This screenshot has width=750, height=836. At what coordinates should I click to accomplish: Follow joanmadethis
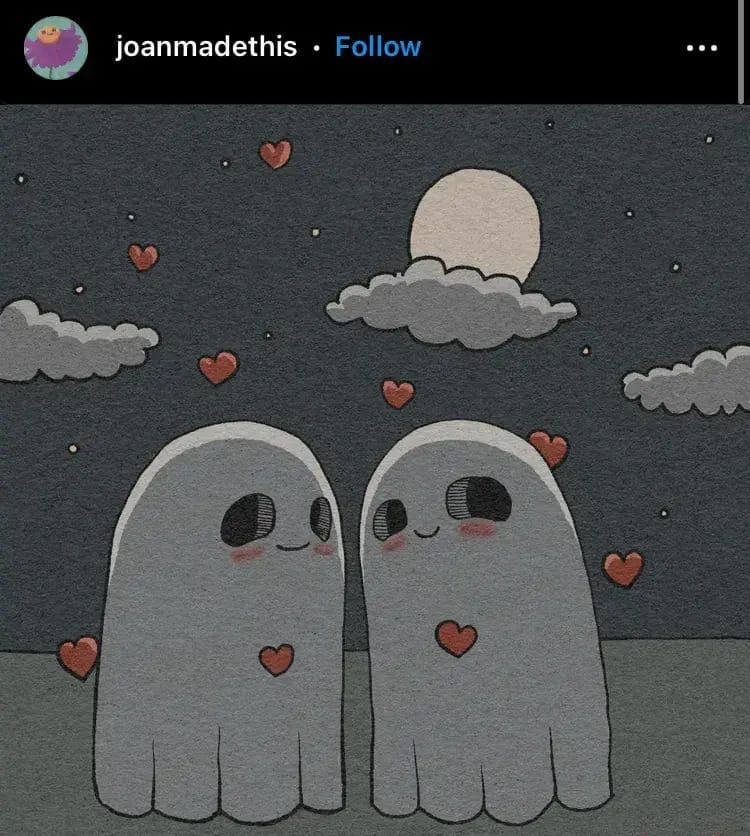click(378, 47)
